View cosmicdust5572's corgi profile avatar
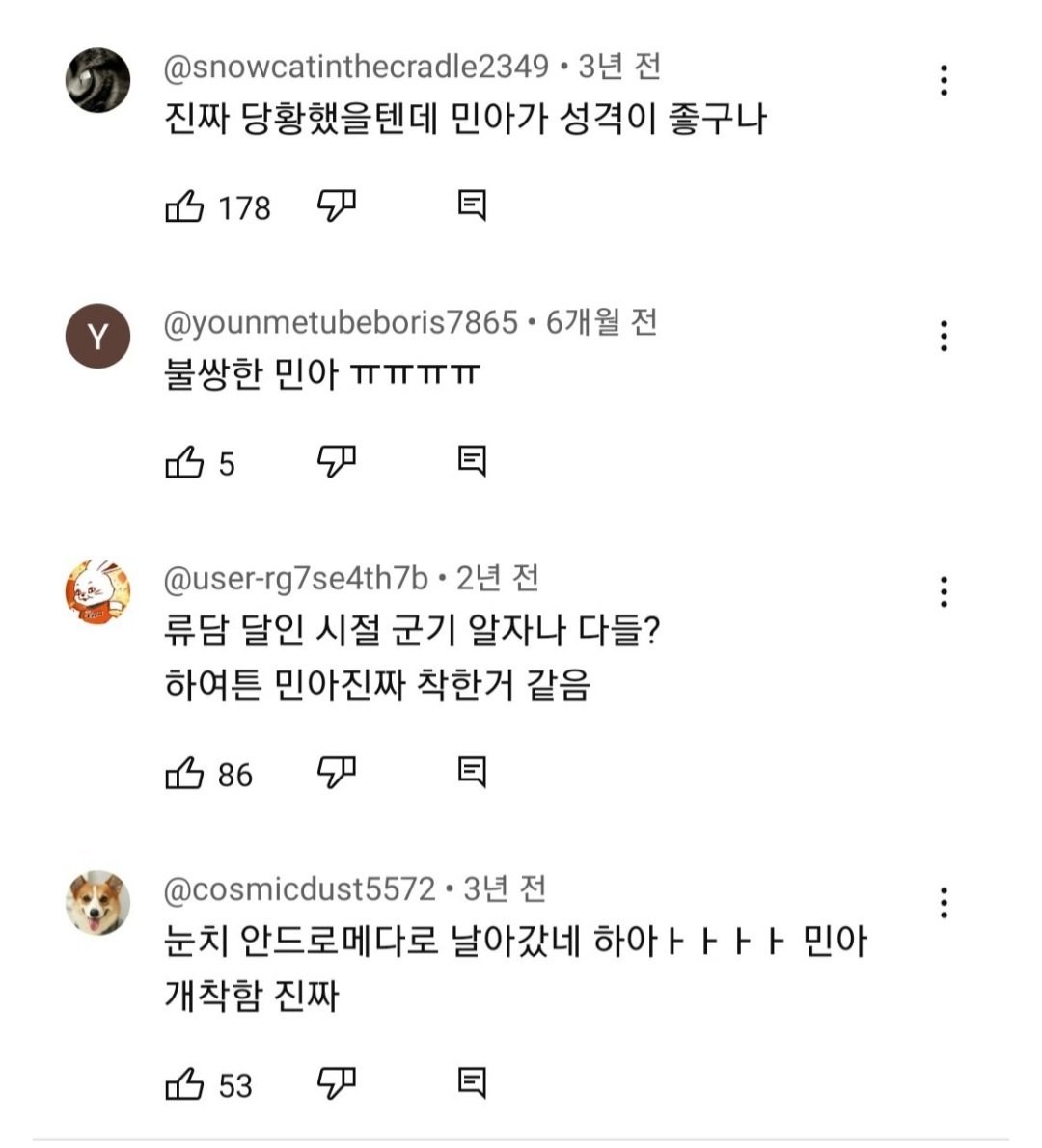The image size is (1042, 1148). 97,903
